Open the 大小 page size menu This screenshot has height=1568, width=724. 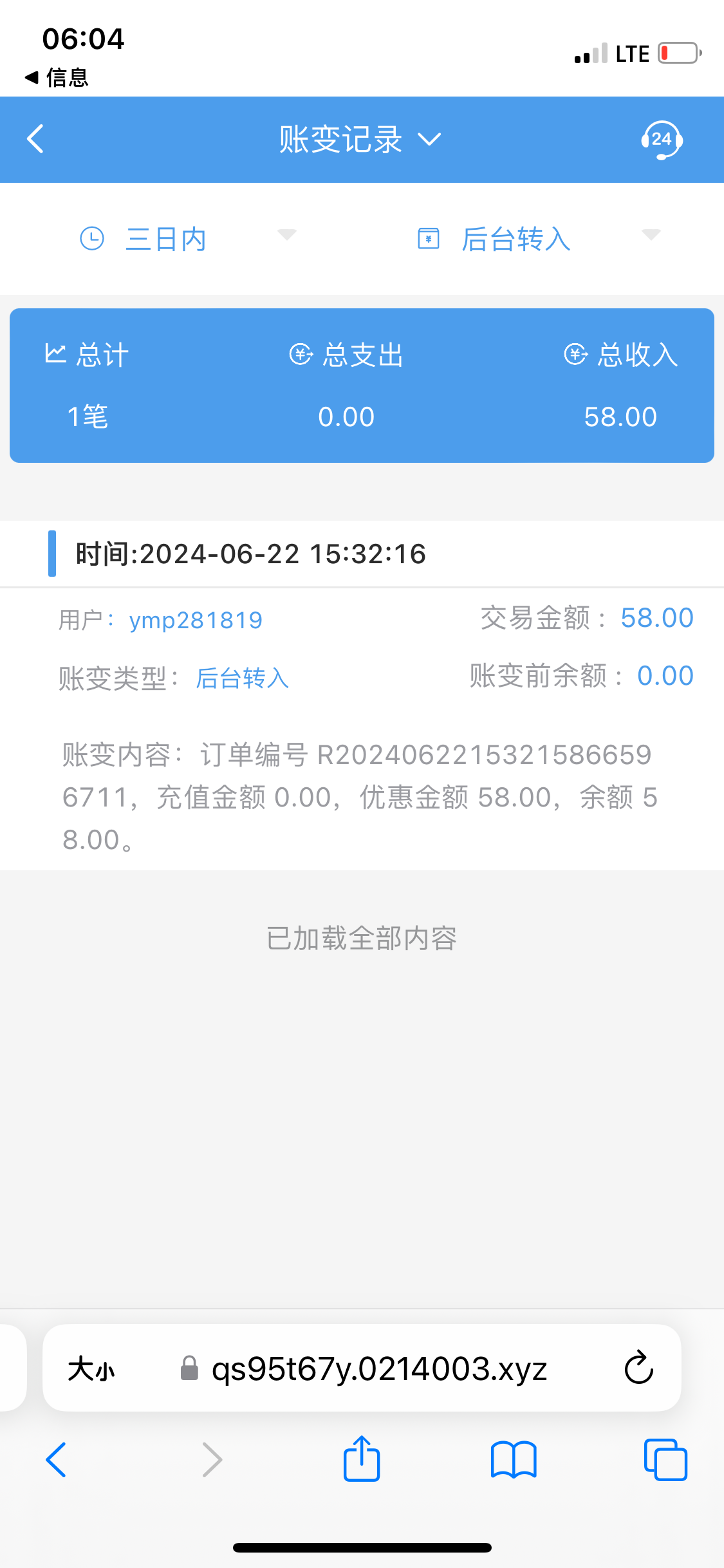tap(91, 1368)
